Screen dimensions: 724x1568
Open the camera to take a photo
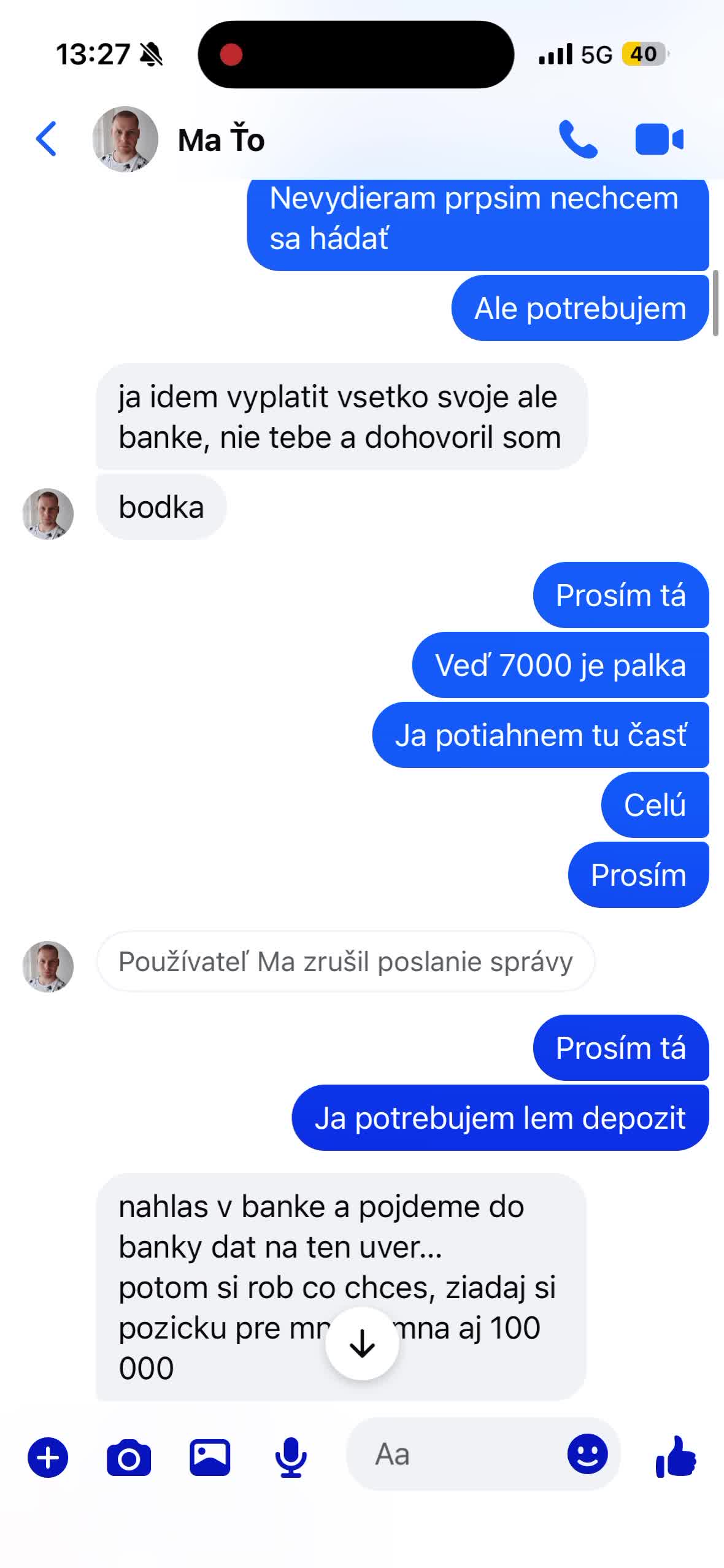tap(129, 1457)
